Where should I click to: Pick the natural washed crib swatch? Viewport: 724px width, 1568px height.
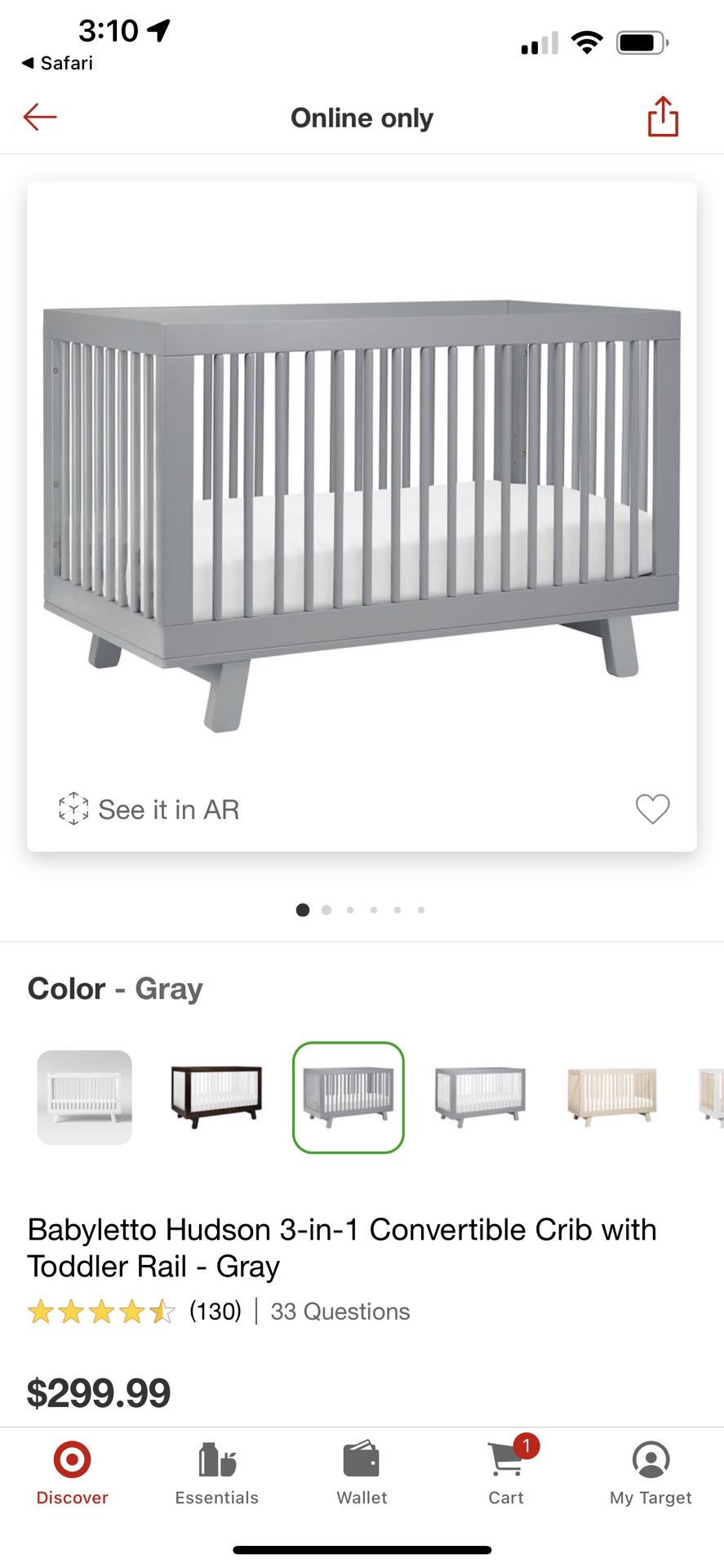pyautogui.click(x=612, y=1097)
